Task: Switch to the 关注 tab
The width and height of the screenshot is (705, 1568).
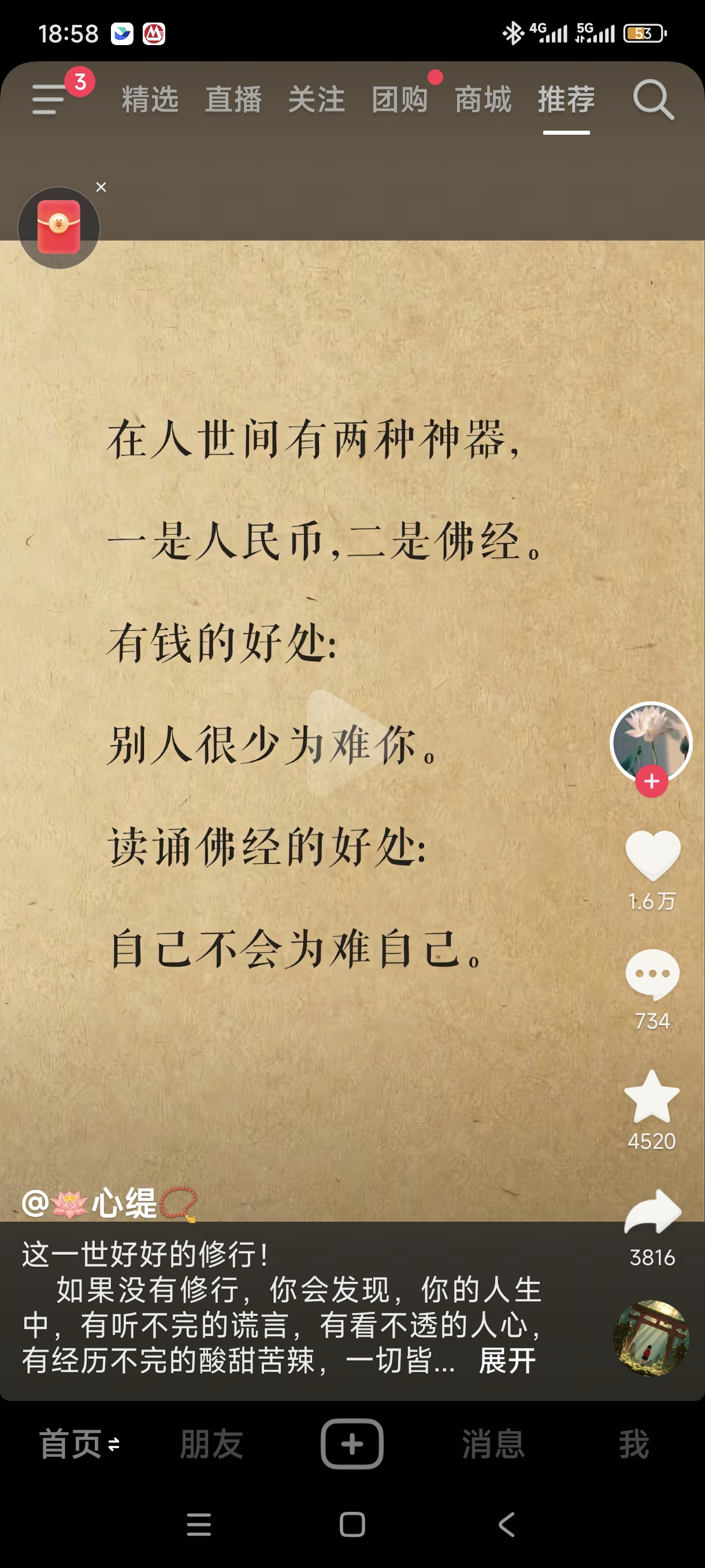Action: [x=316, y=99]
